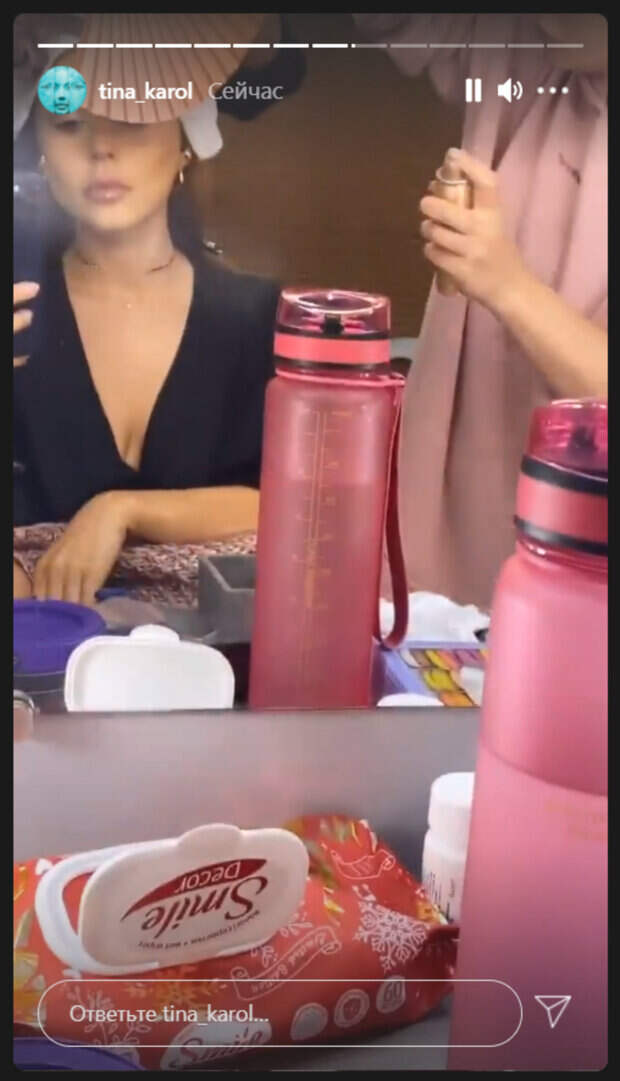This screenshot has width=620, height=1081.
Task: Tap the tina_karol username link
Action: (145, 91)
